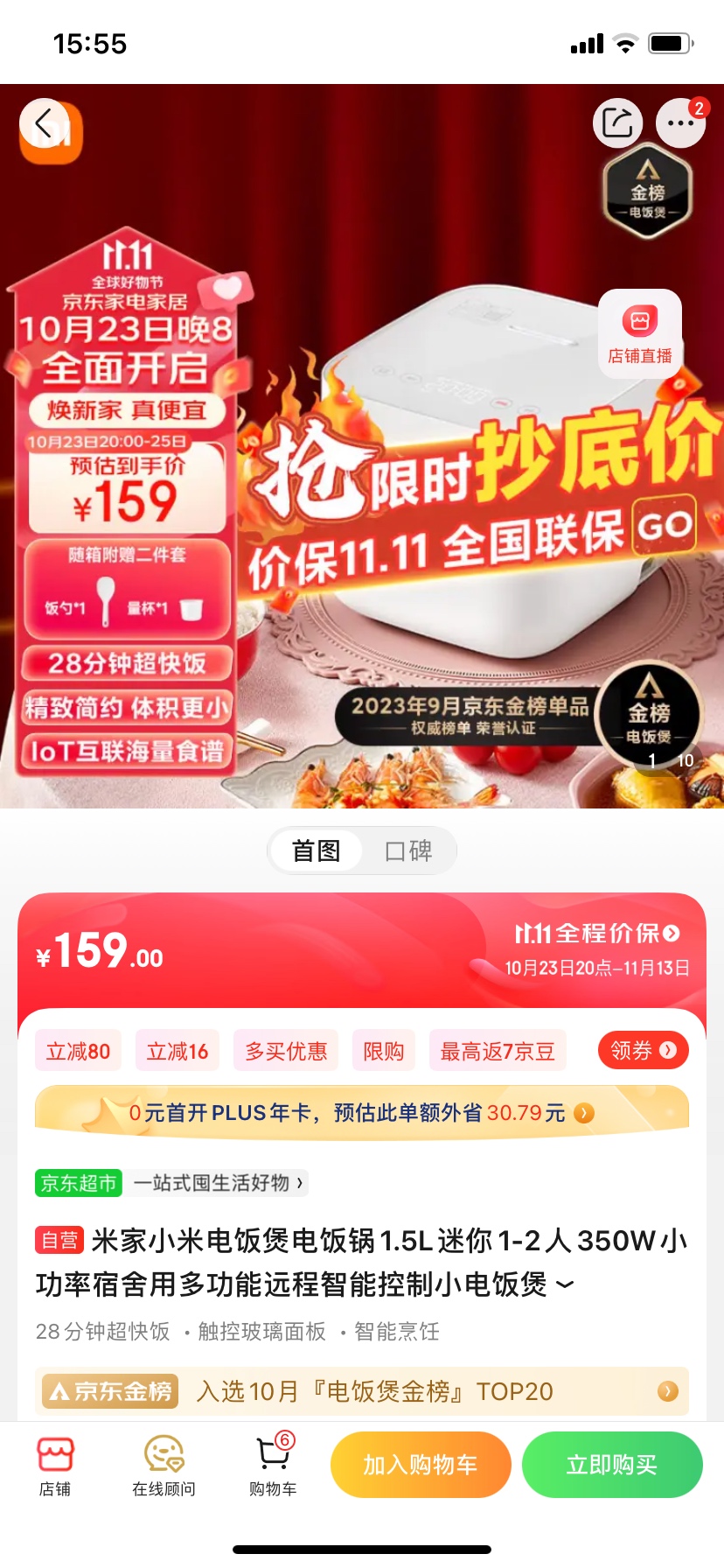
Task: Tap 立即购买 to buy now
Action: tap(612, 1465)
